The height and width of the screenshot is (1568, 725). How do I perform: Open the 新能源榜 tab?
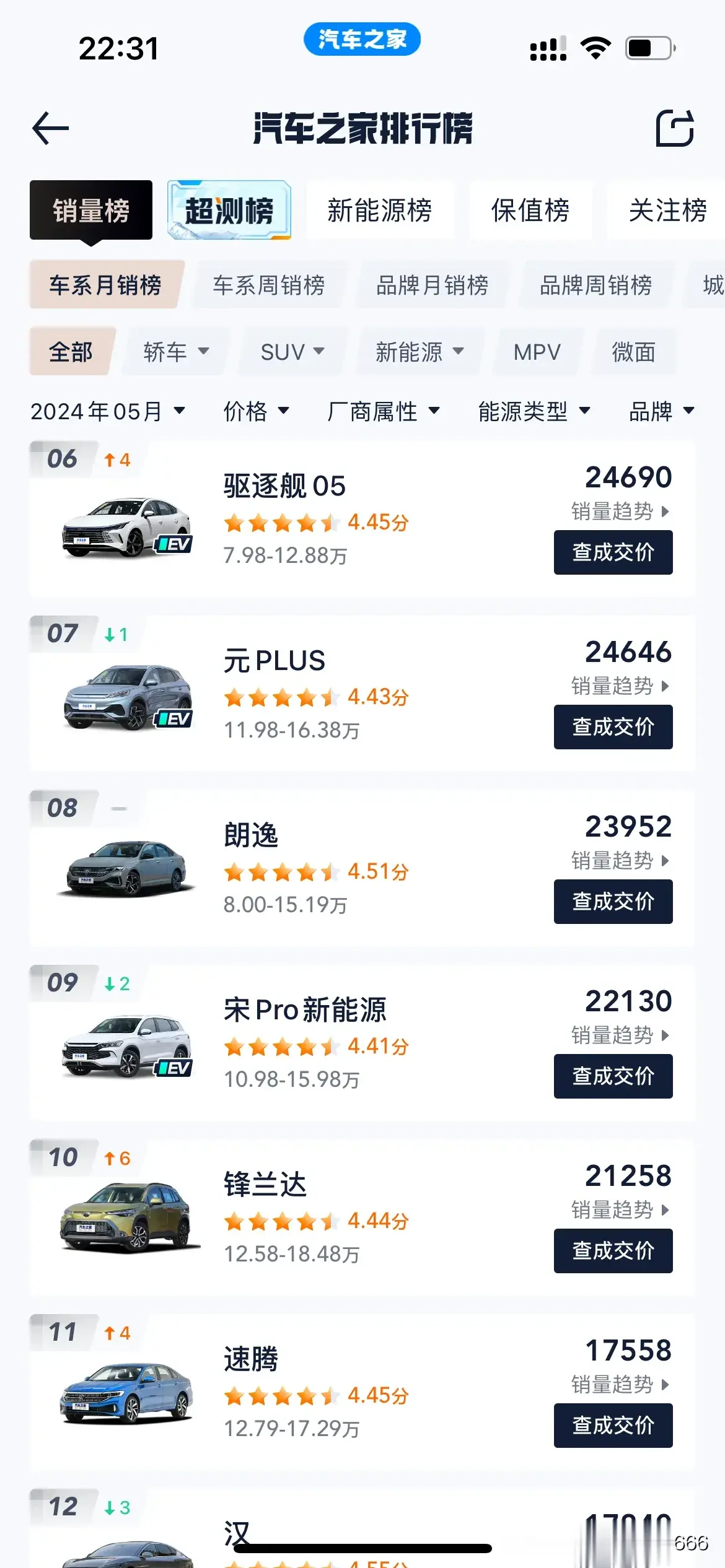(380, 211)
